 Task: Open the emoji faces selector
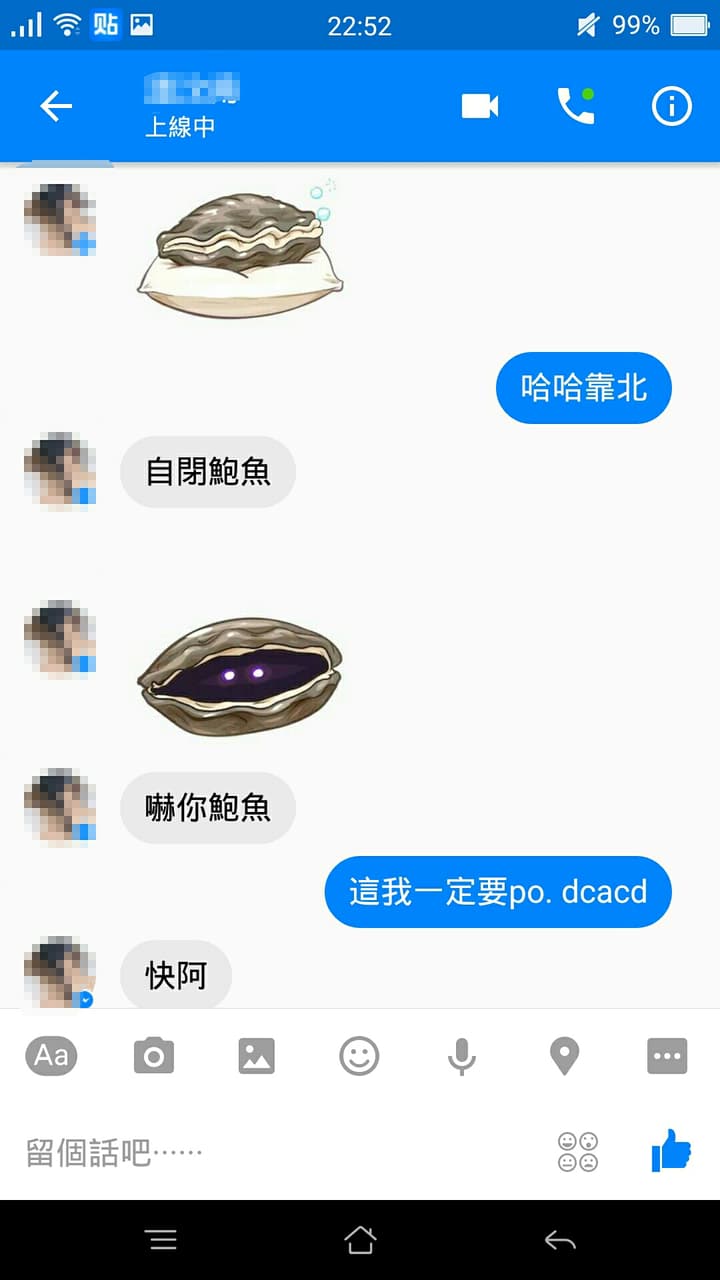pos(578,1152)
